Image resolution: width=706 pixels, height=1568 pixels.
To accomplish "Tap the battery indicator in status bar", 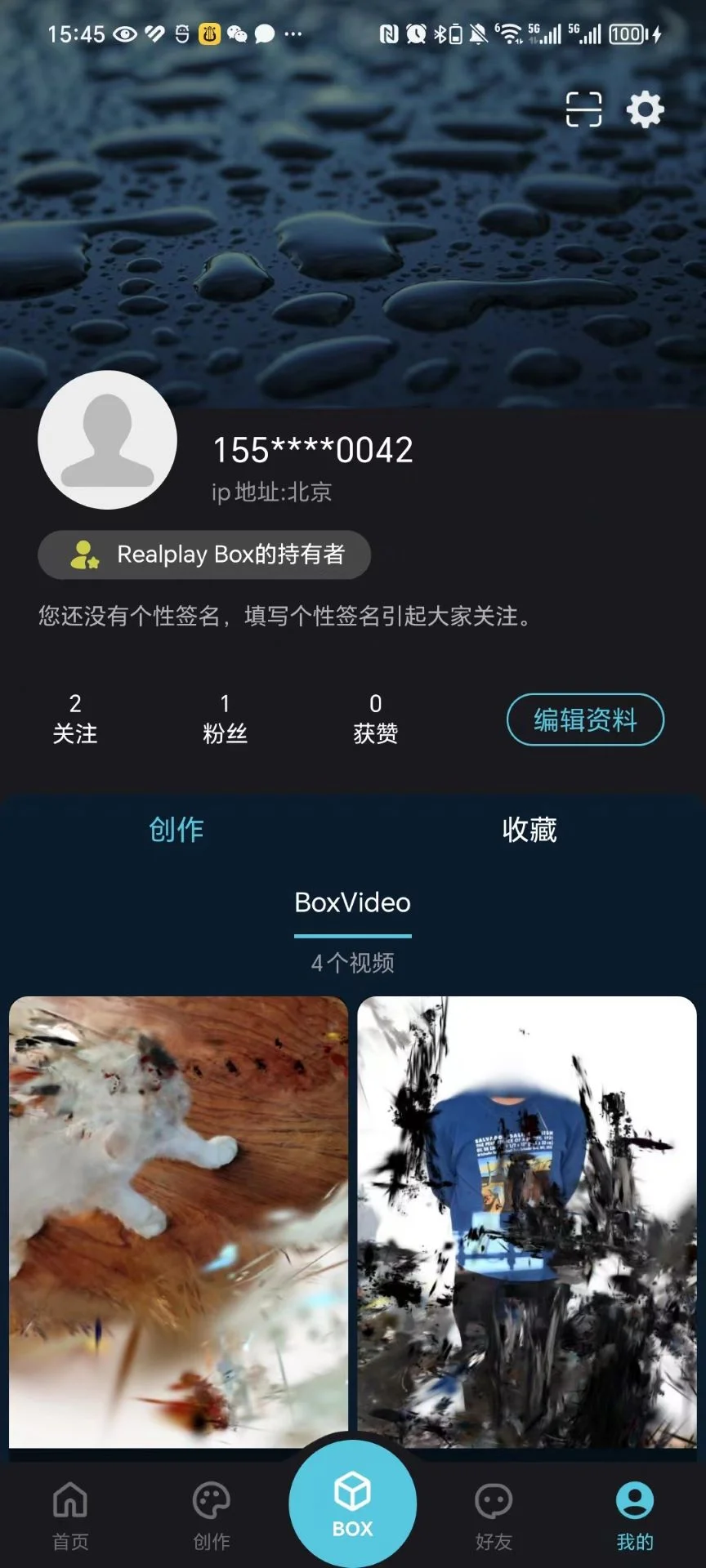I will click(628, 34).
